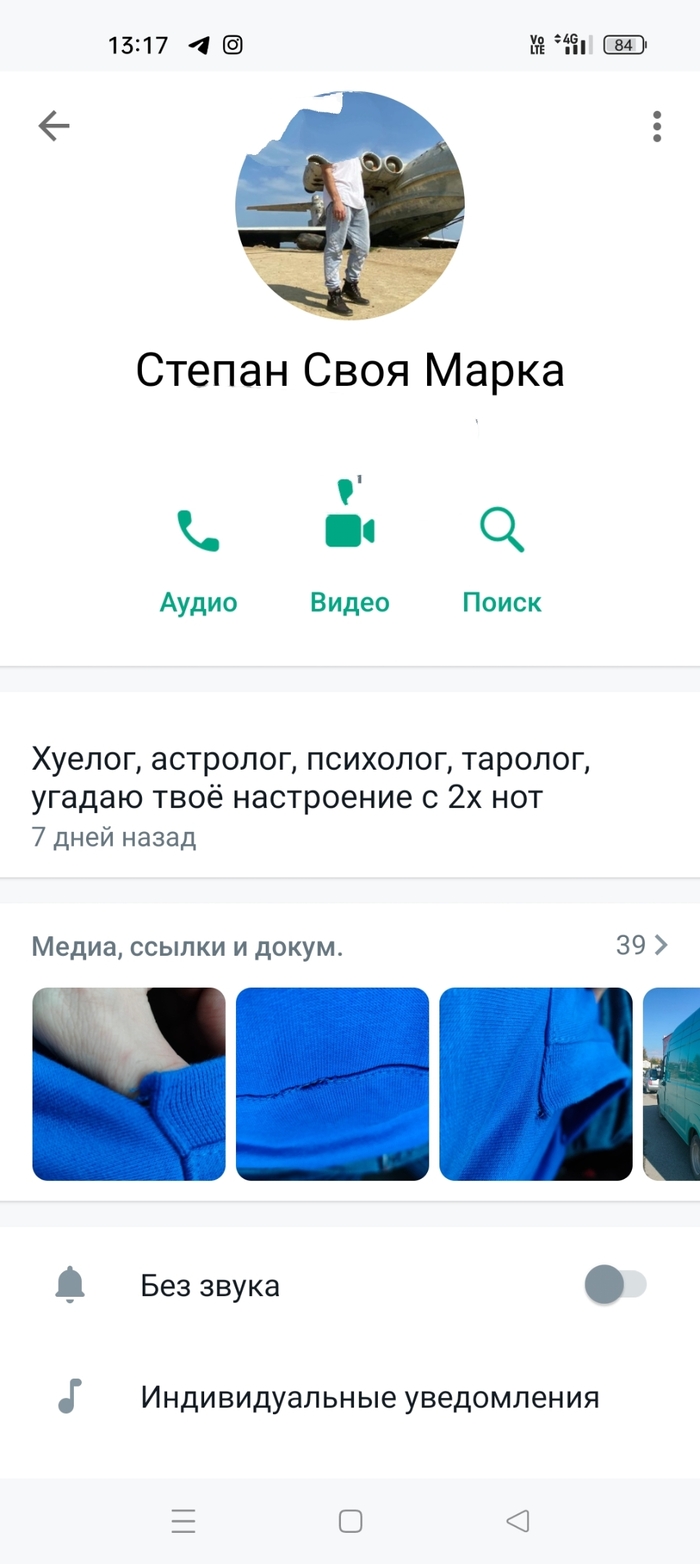Open all media, links and docs (39)
Image resolution: width=700 pixels, height=1564 pixels.
[x=642, y=945]
